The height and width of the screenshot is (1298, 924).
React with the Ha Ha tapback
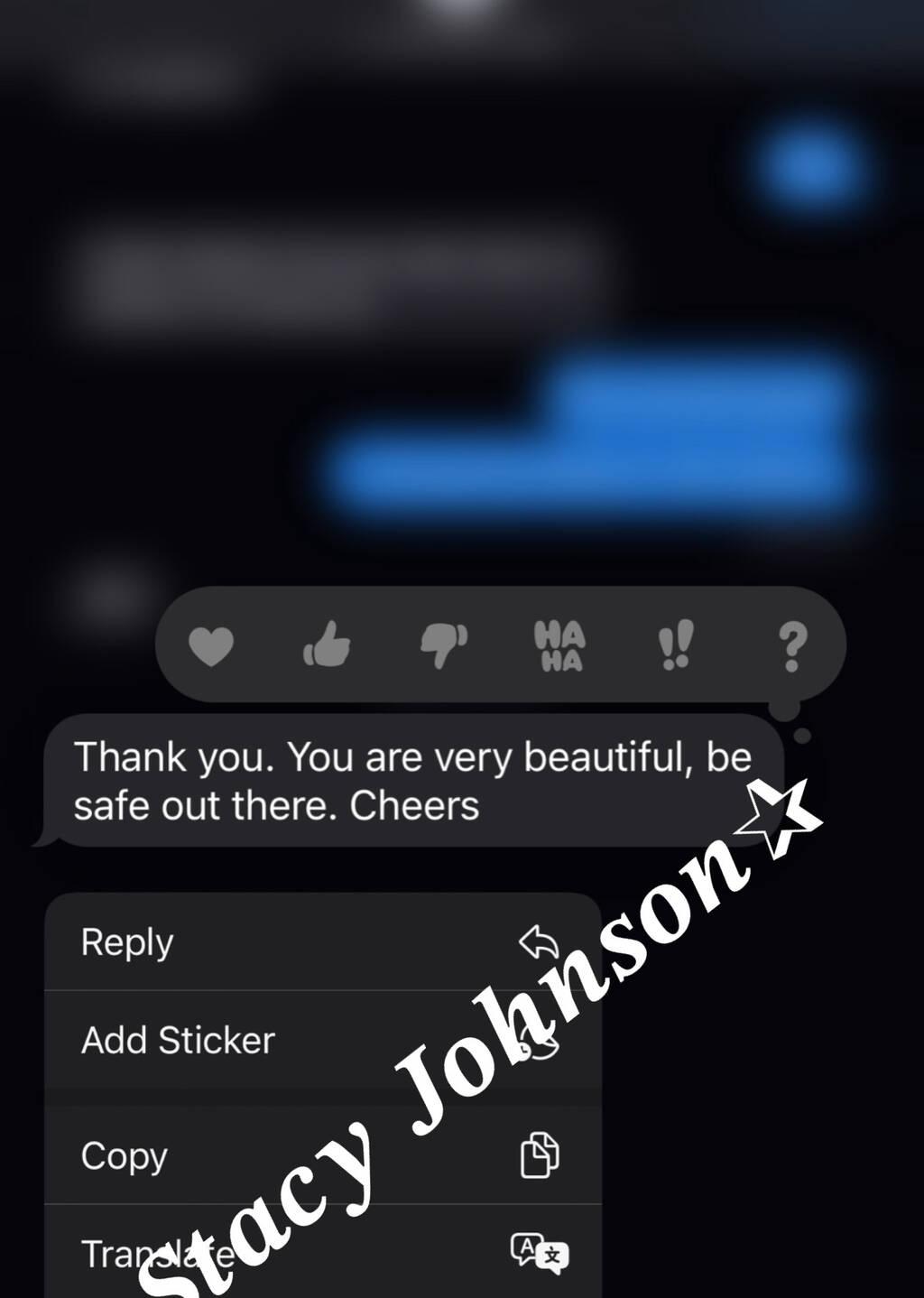click(559, 645)
